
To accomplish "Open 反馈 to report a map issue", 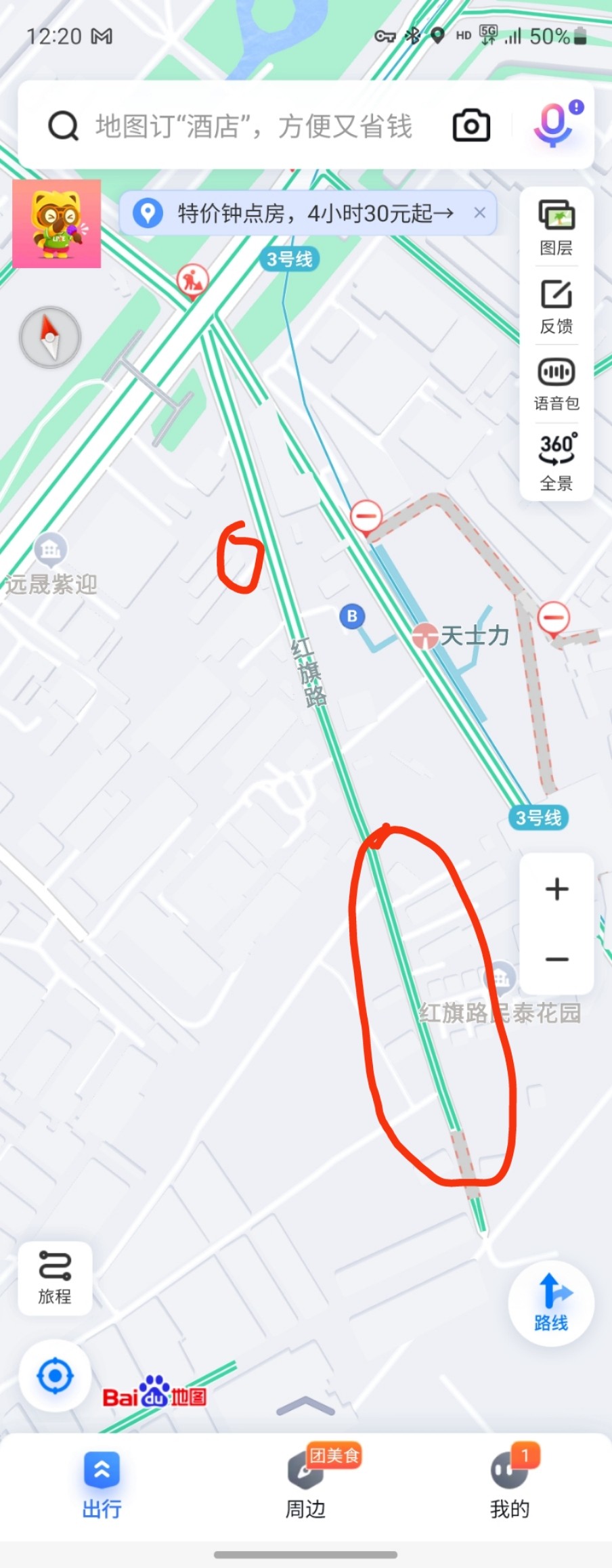I will pos(556,306).
